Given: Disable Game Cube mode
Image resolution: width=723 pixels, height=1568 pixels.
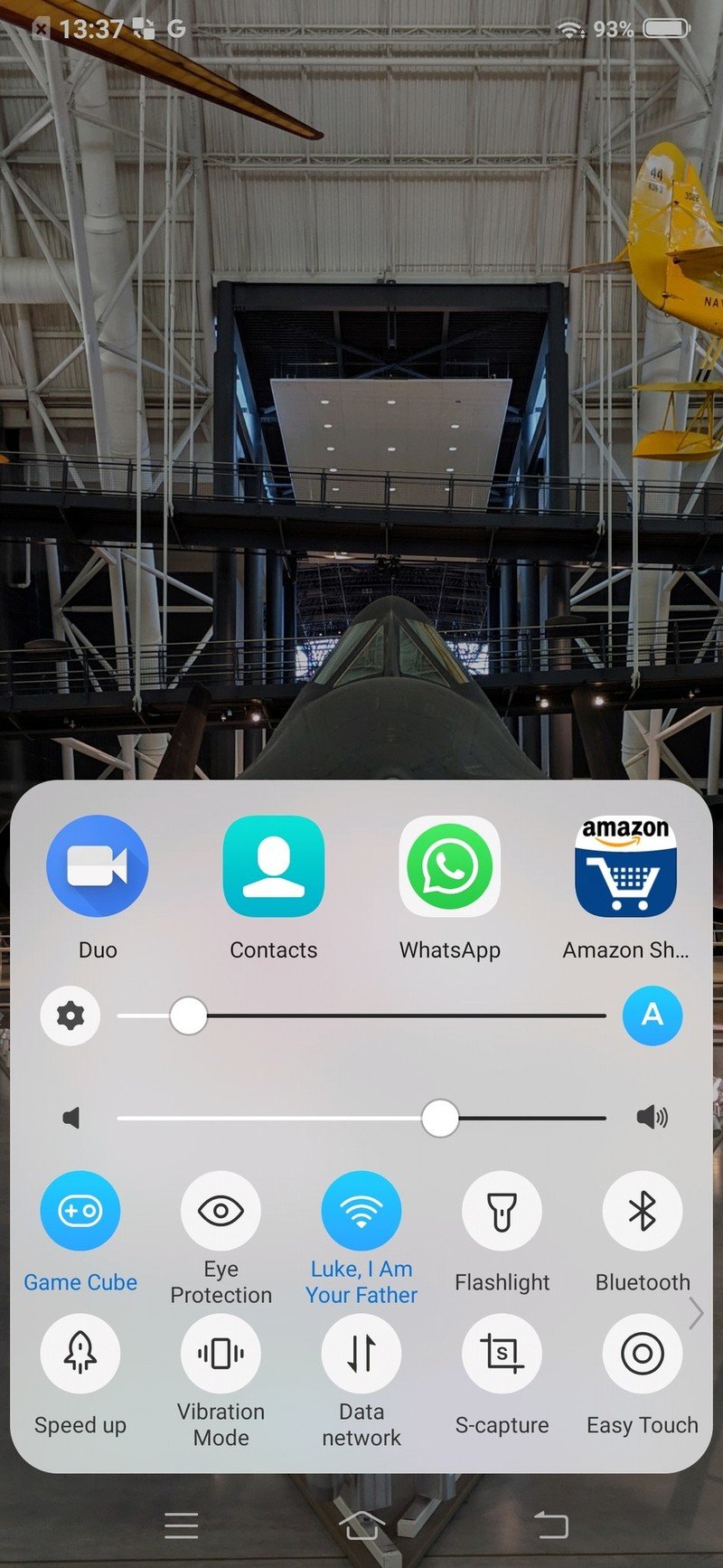Looking at the screenshot, I should [80, 1211].
